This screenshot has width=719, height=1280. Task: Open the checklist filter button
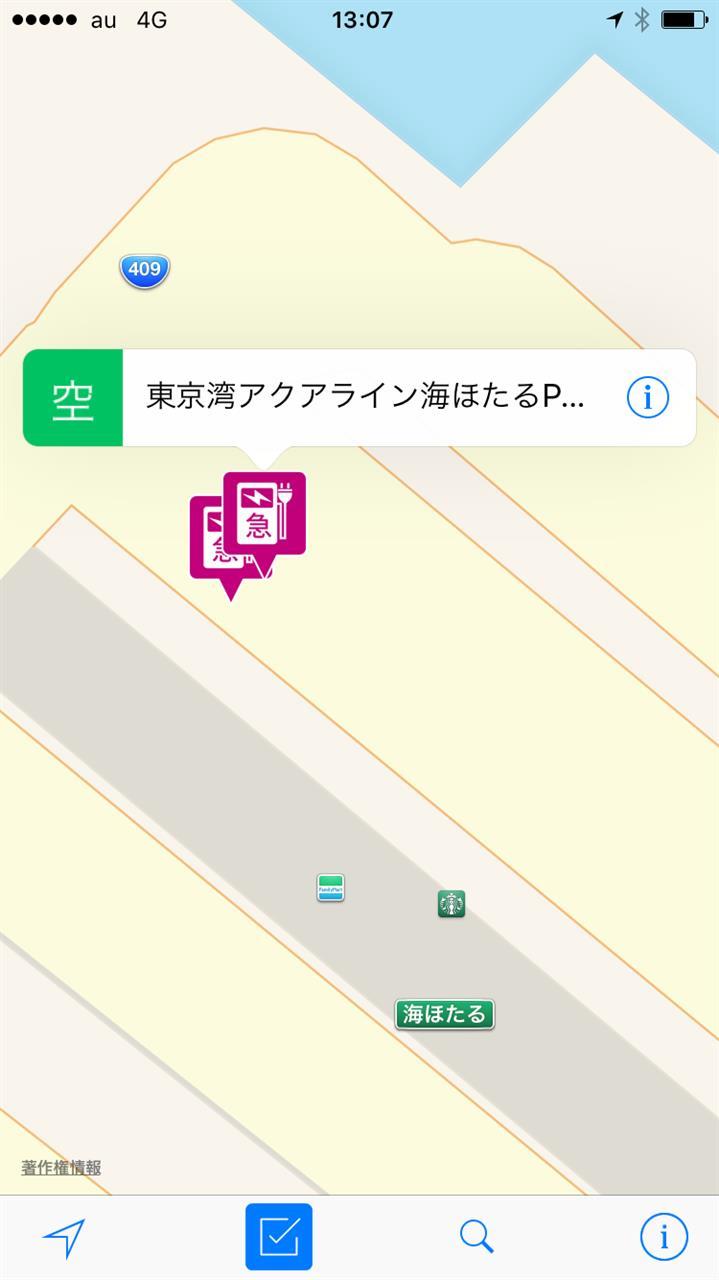click(x=279, y=1237)
